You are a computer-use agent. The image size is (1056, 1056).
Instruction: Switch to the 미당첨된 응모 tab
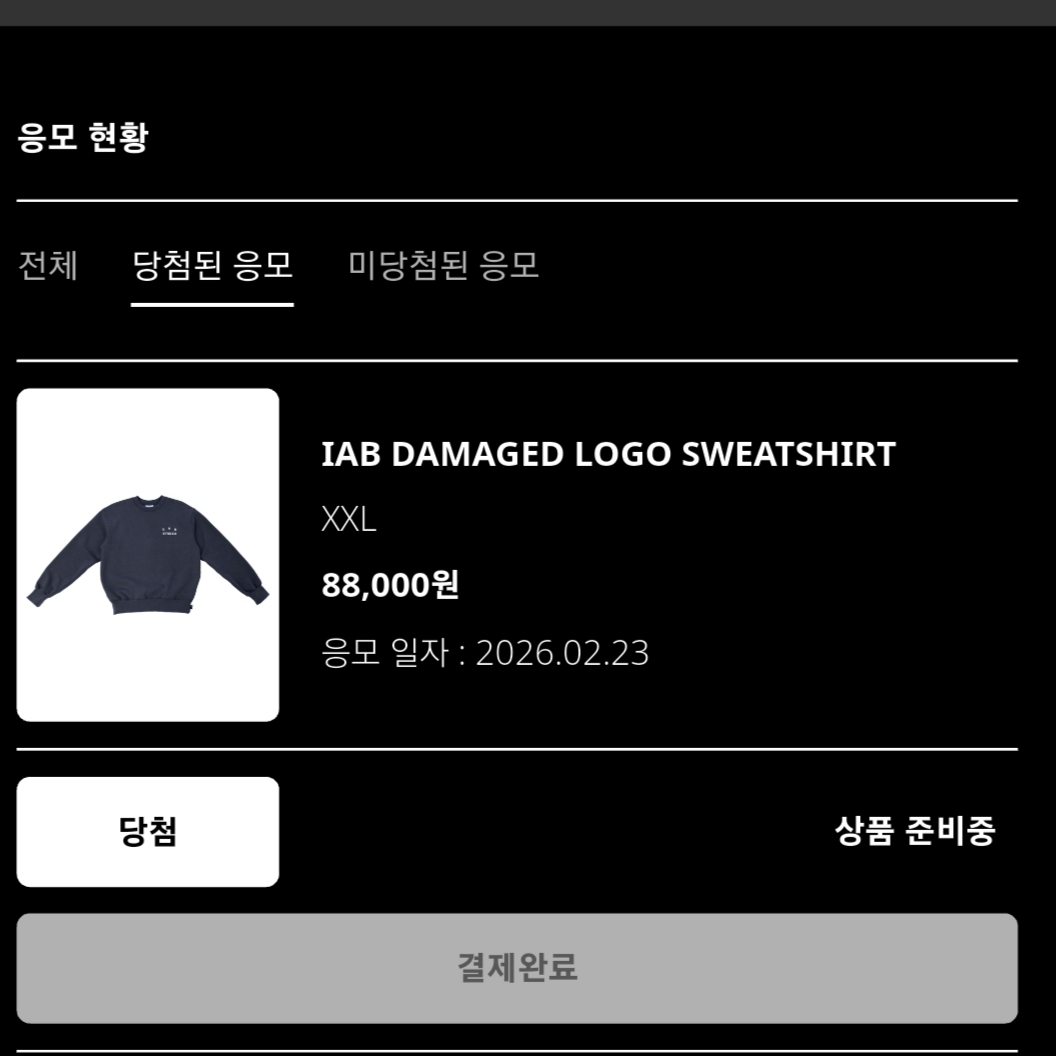click(x=443, y=266)
